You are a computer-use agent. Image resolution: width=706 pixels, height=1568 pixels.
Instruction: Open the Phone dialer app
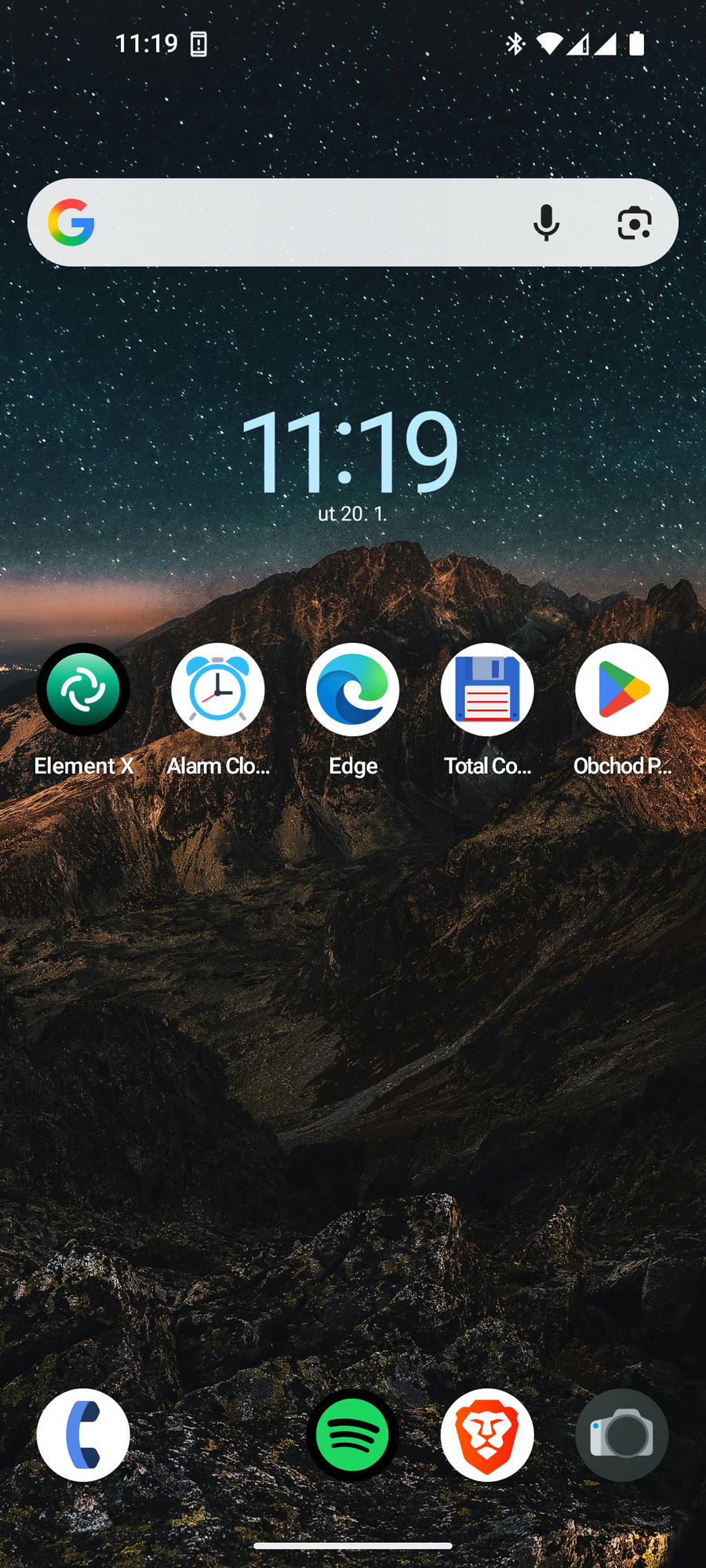pyautogui.click(x=83, y=1435)
